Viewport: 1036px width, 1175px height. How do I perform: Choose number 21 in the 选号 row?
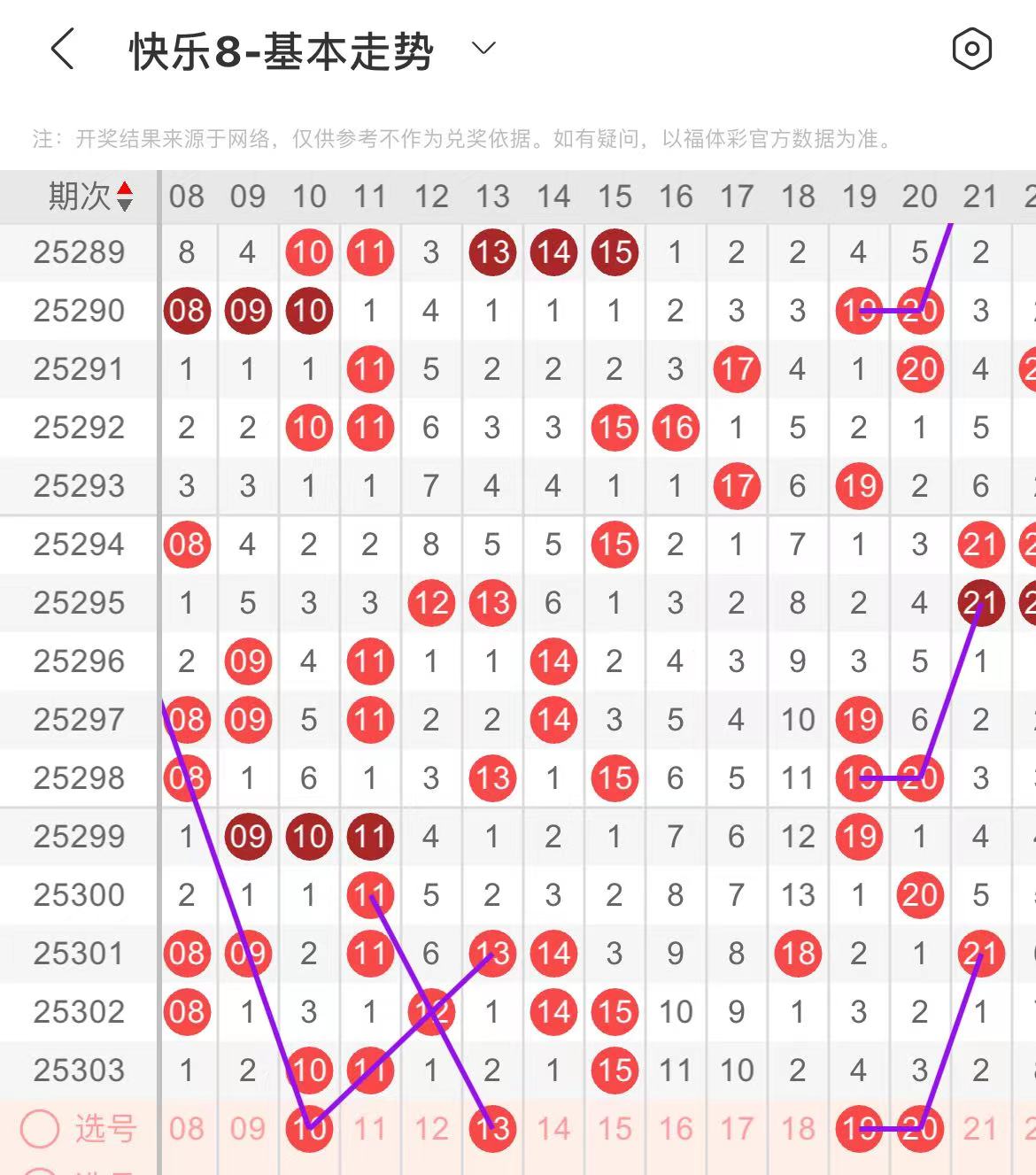click(x=981, y=1129)
